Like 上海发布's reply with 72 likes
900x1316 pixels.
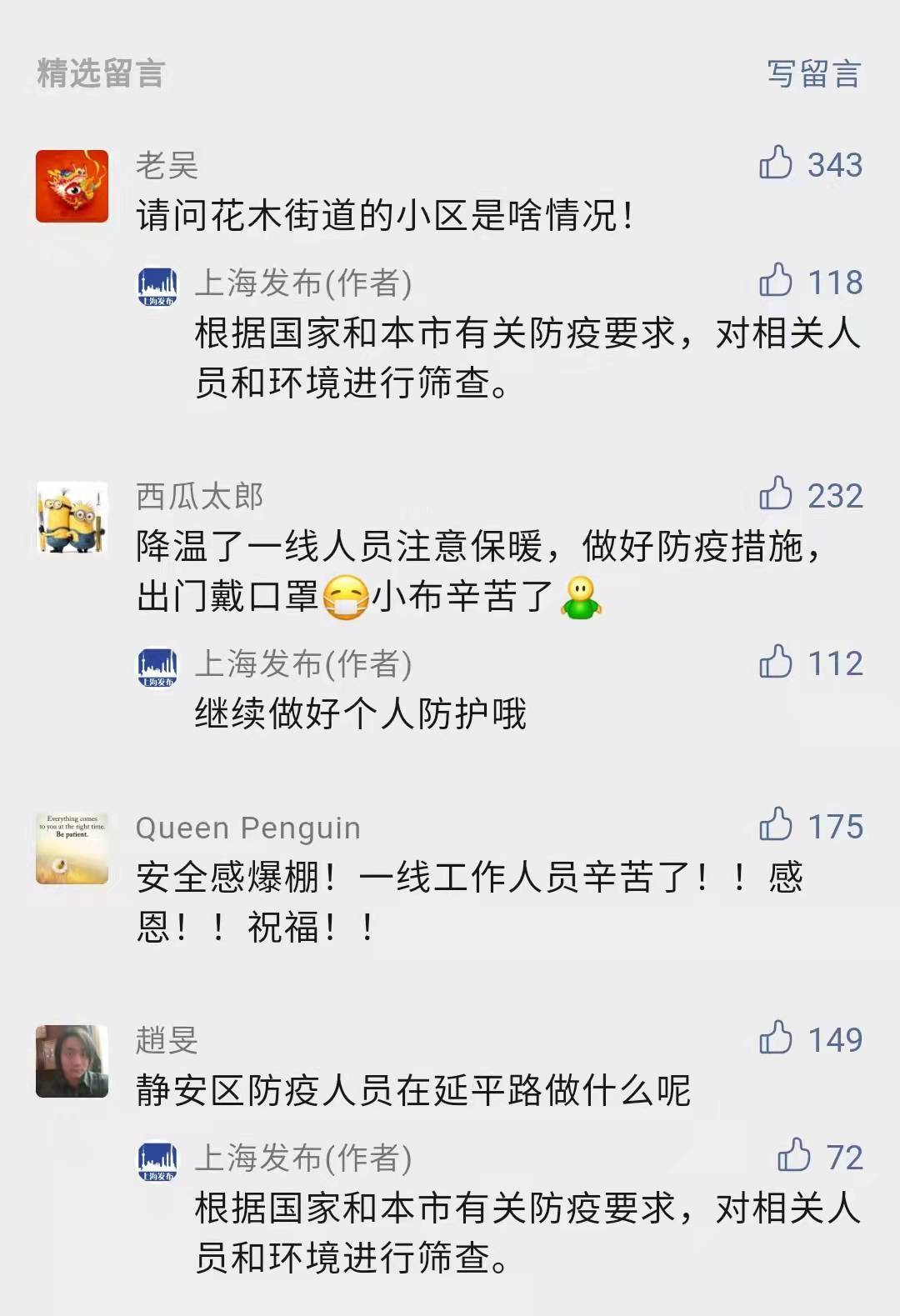click(794, 1156)
